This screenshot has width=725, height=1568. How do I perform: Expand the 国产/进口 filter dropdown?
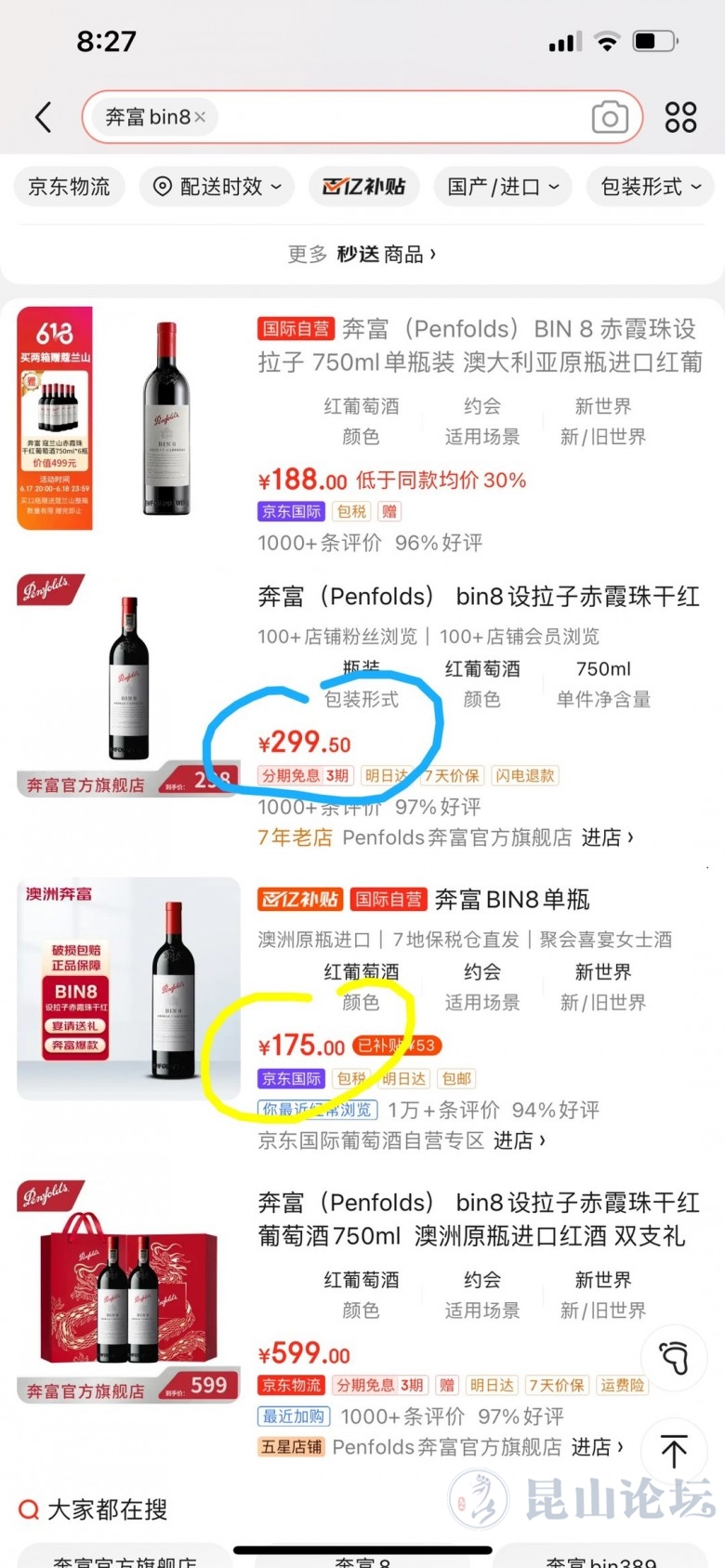[x=503, y=187]
